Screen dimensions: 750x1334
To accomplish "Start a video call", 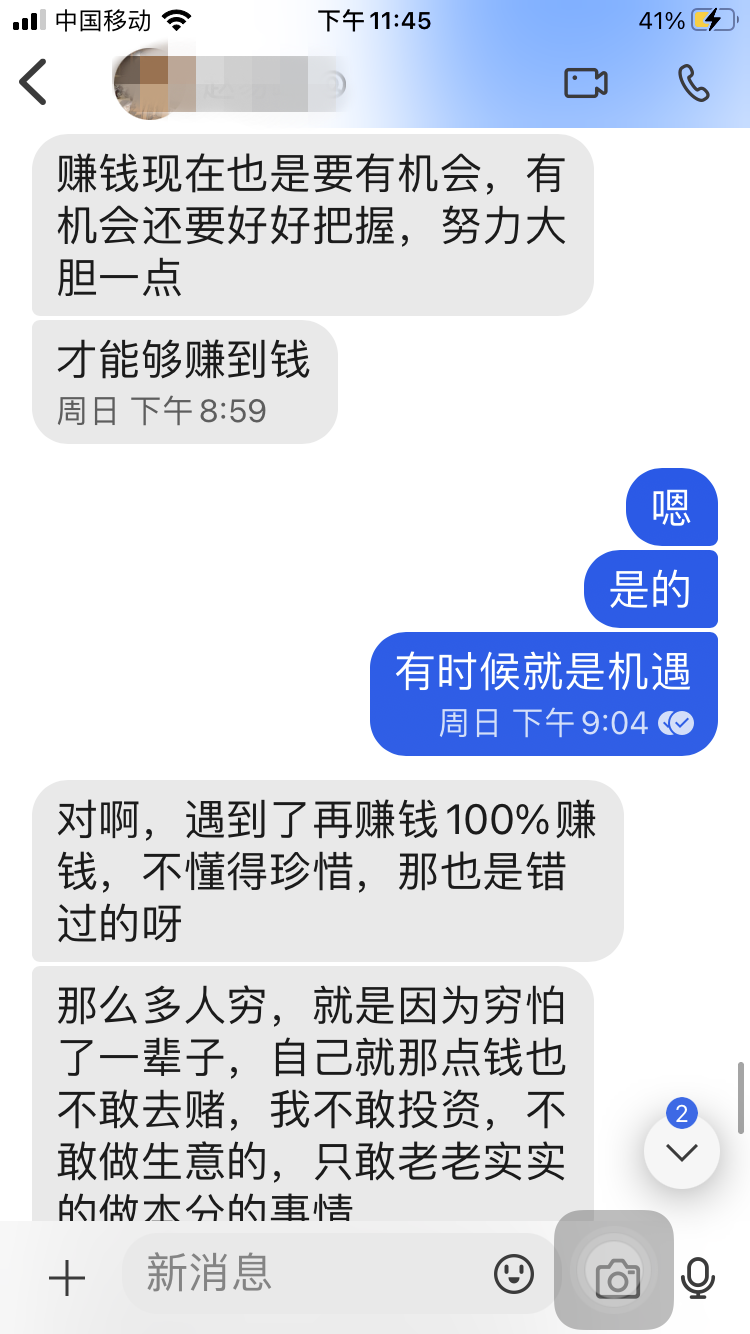I will click(x=586, y=83).
